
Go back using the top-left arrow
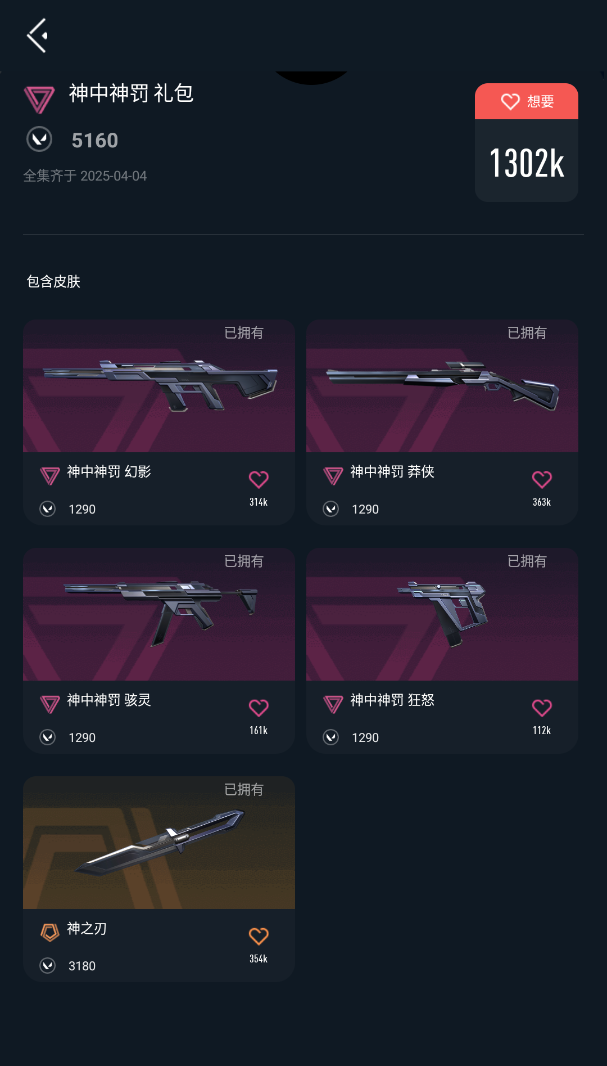37,35
